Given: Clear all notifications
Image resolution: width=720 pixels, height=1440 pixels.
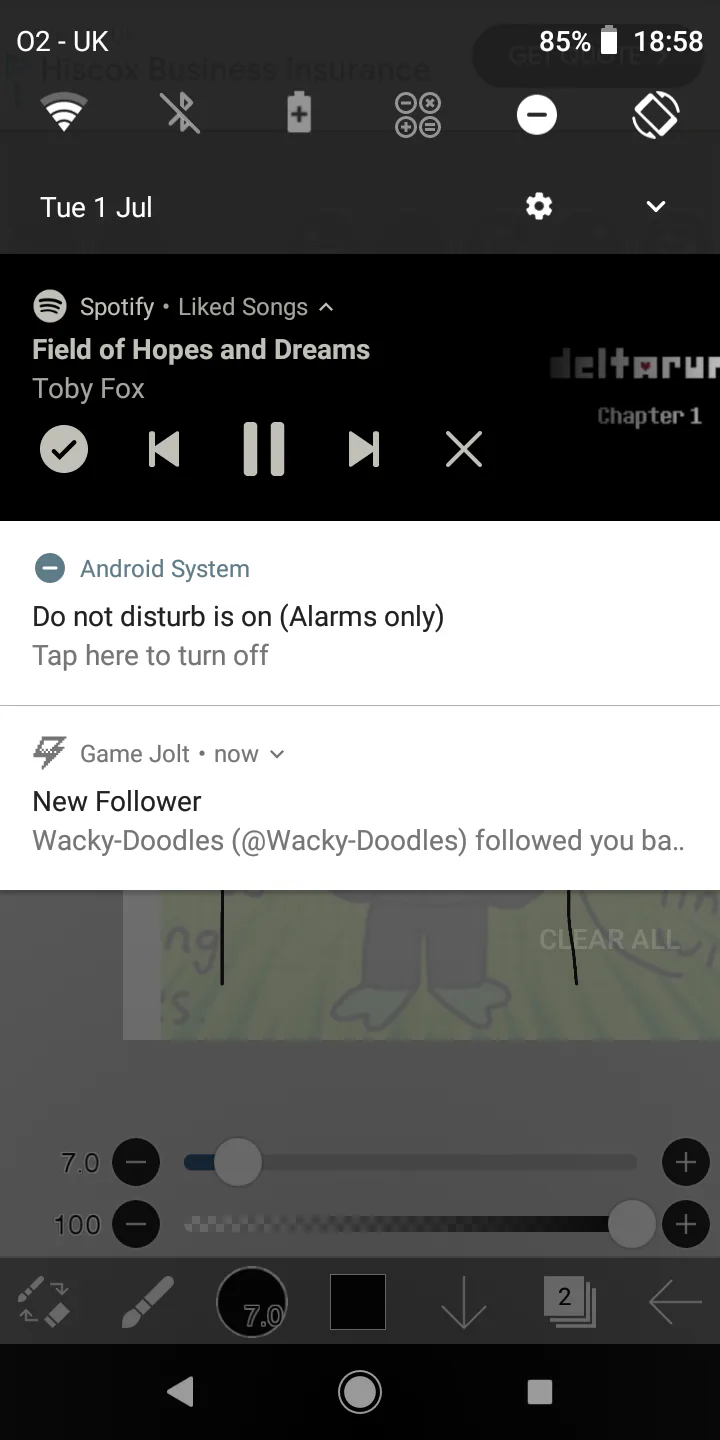Looking at the screenshot, I should pyautogui.click(x=609, y=939).
